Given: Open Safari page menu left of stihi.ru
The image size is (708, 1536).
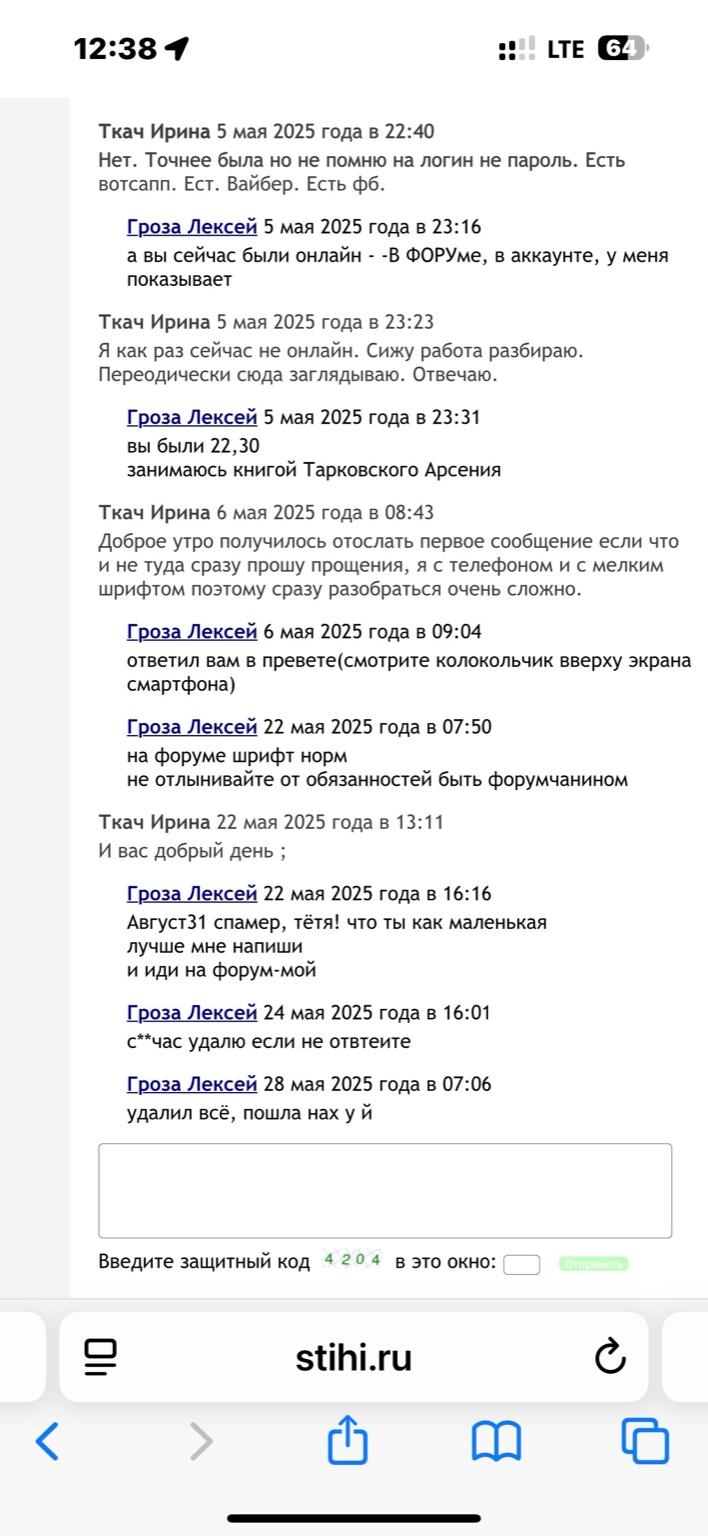Looking at the screenshot, I should (101, 1357).
